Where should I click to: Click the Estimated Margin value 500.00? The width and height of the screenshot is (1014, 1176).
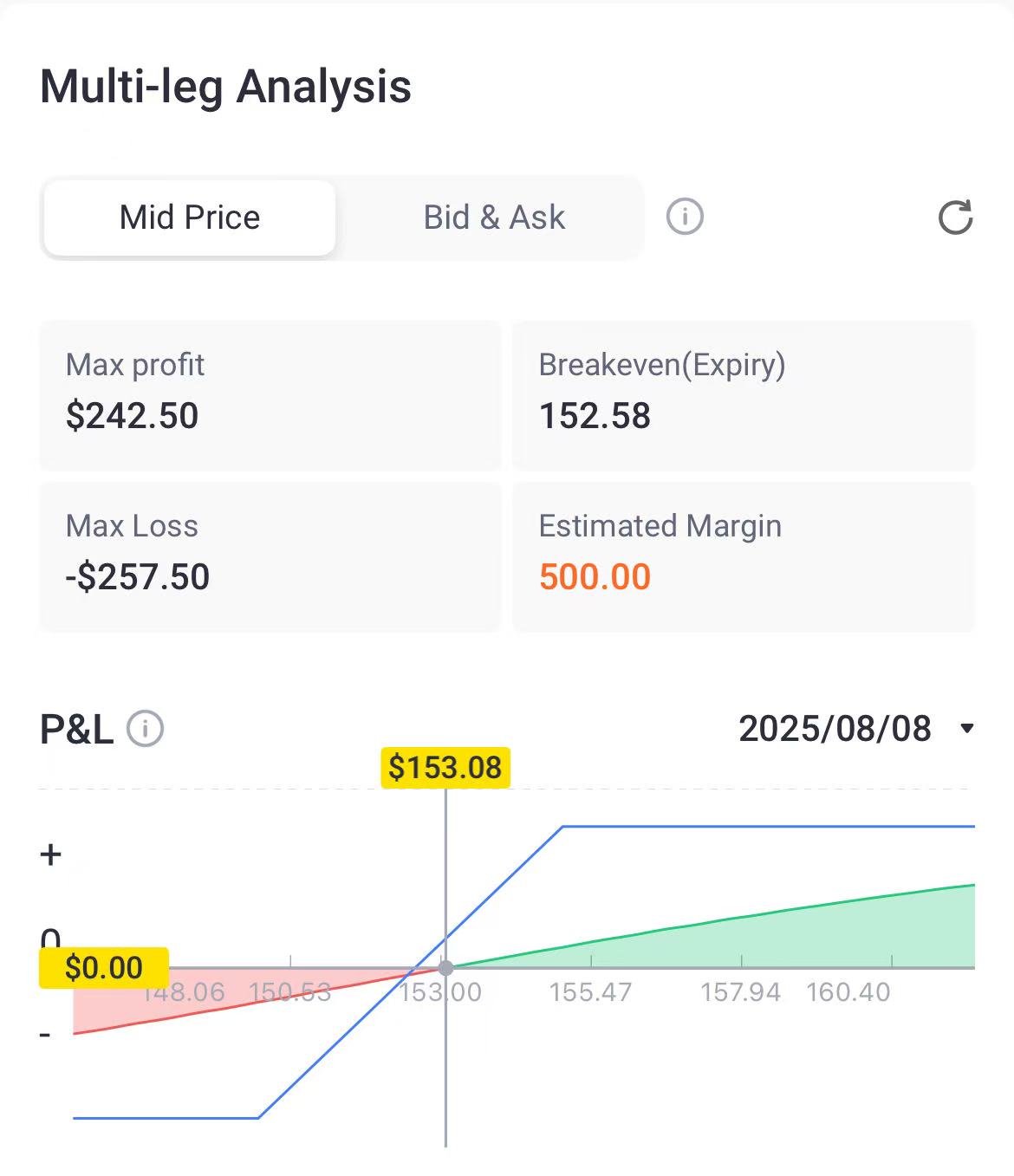595,576
